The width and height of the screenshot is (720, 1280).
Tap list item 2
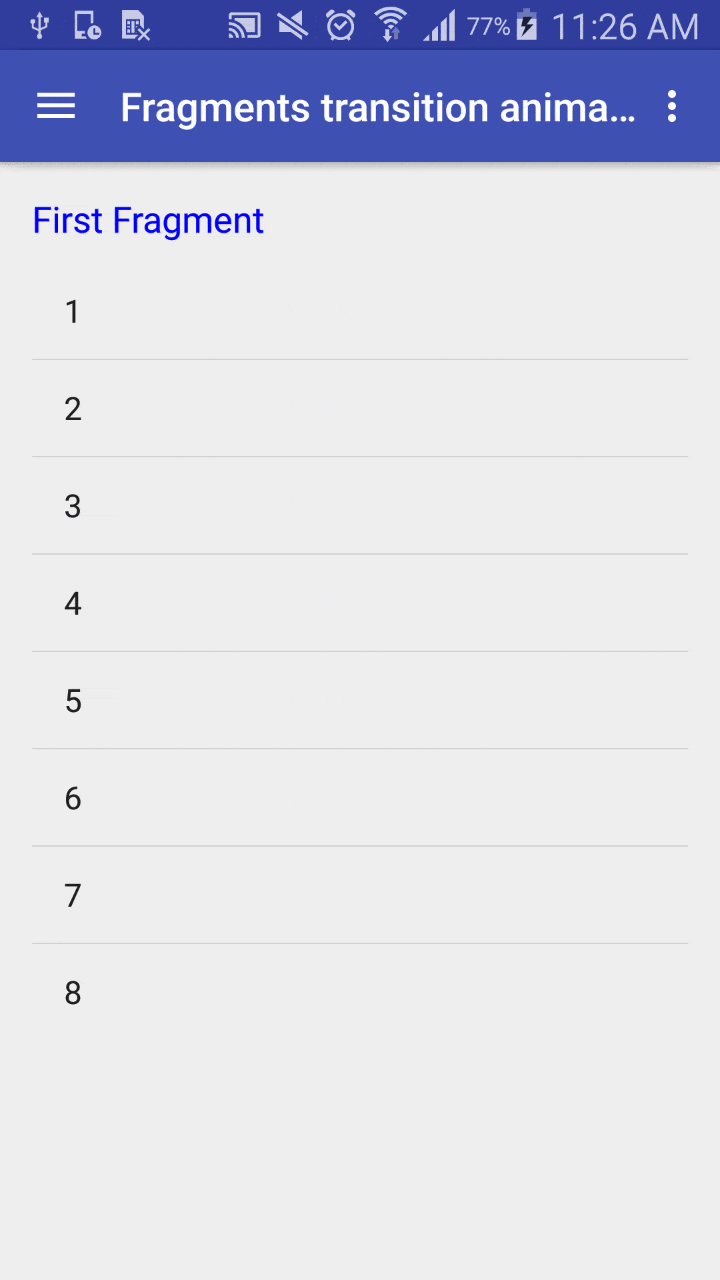pos(360,409)
